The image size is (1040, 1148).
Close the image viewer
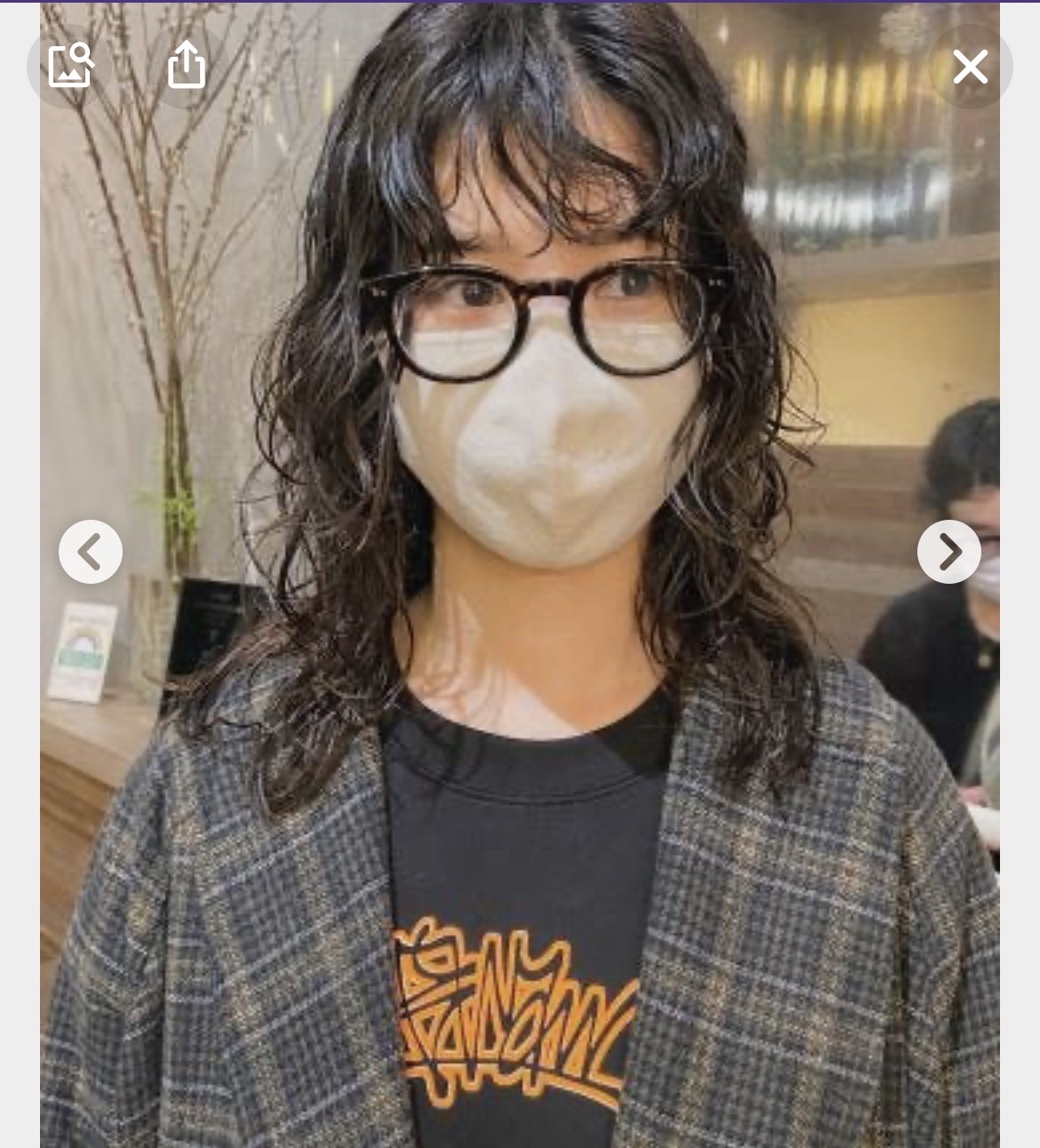click(970, 67)
